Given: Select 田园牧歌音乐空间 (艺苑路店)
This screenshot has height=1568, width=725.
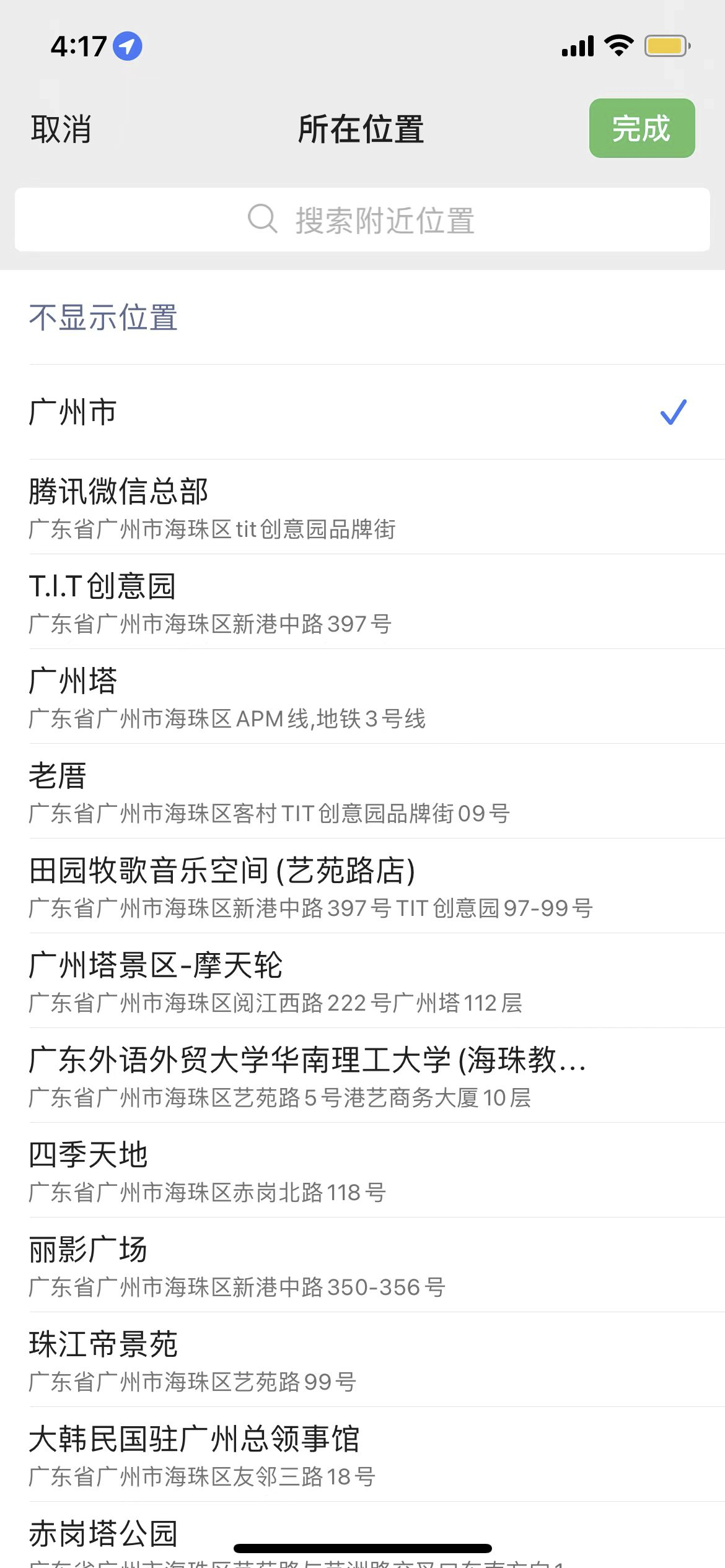Looking at the screenshot, I should point(362,886).
